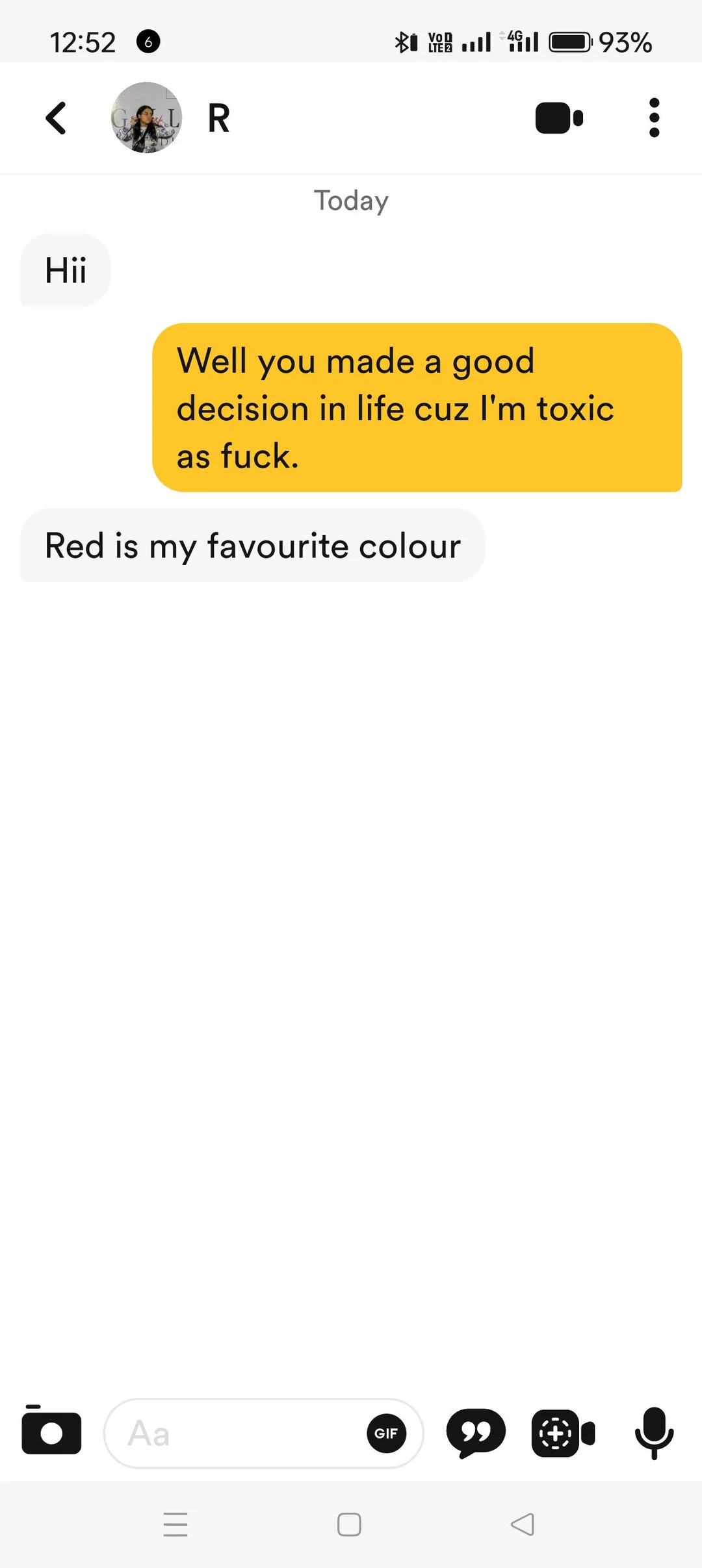This screenshot has height=1568, width=702.
Task: Open the camera to send a photo
Action: [51, 1432]
